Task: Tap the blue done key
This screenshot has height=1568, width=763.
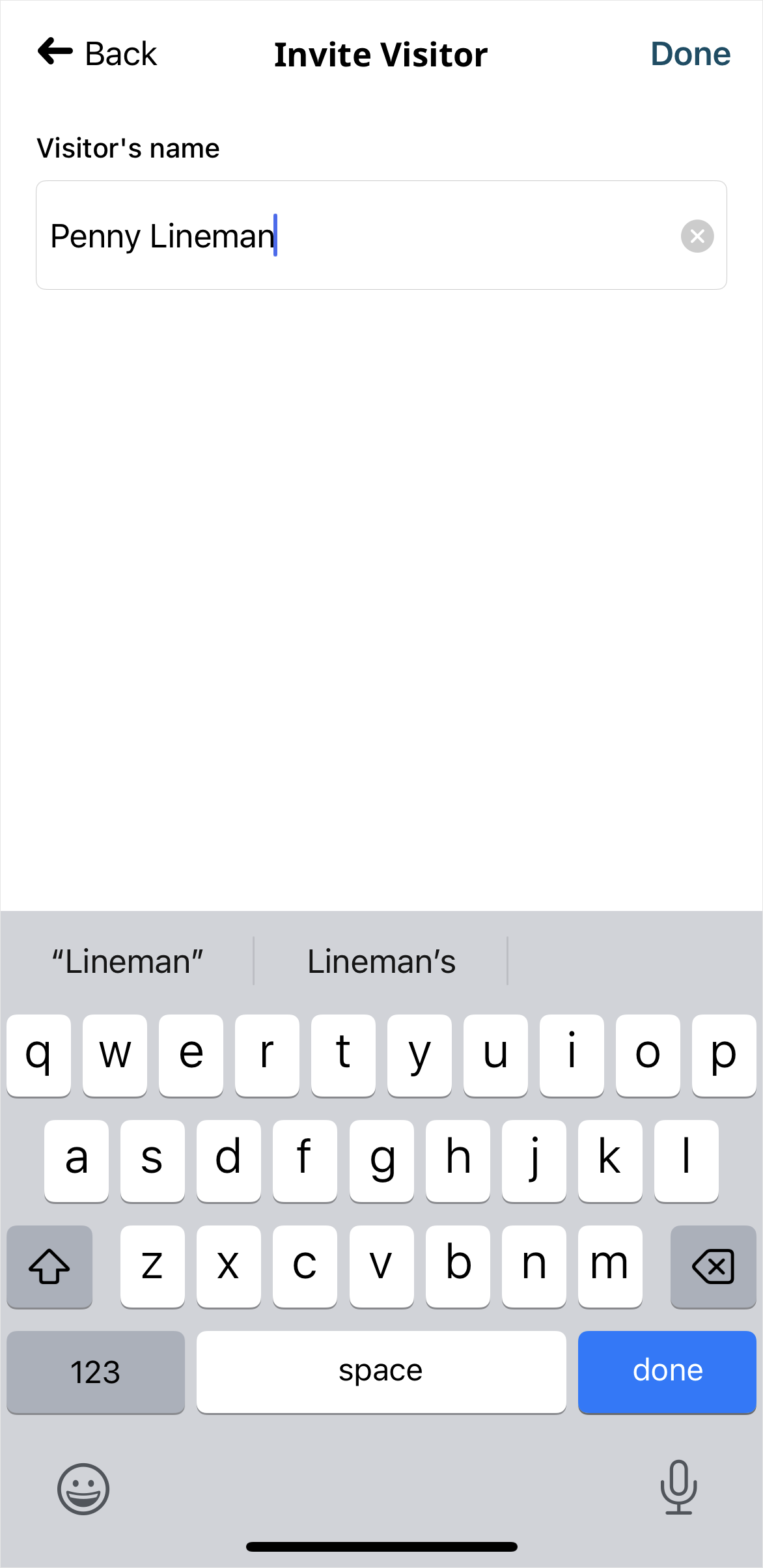Action: (667, 1371)
